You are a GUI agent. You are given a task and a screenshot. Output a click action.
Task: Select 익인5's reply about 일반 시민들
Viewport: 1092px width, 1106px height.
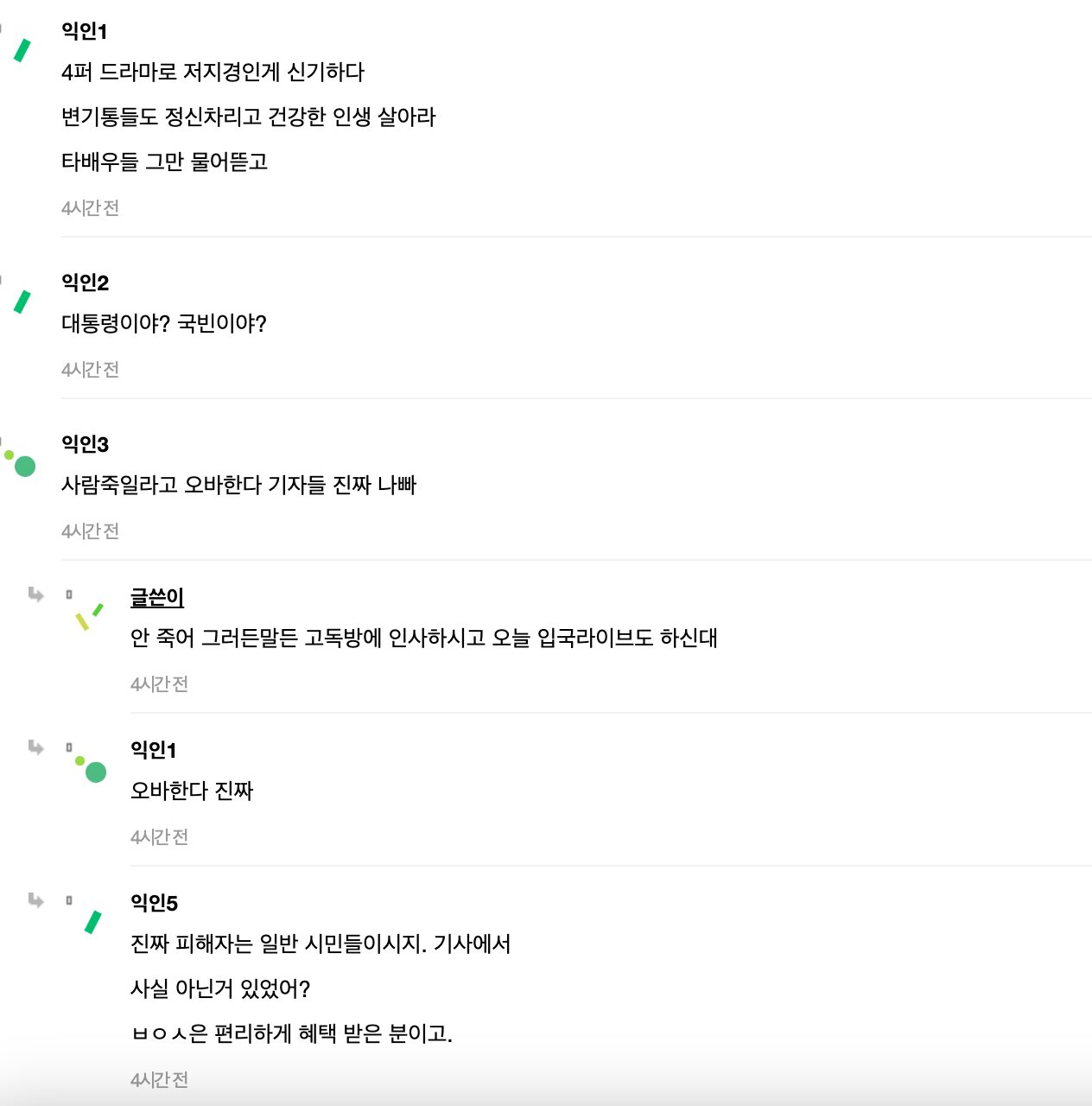pyautogui.click(x=320, y=944)
